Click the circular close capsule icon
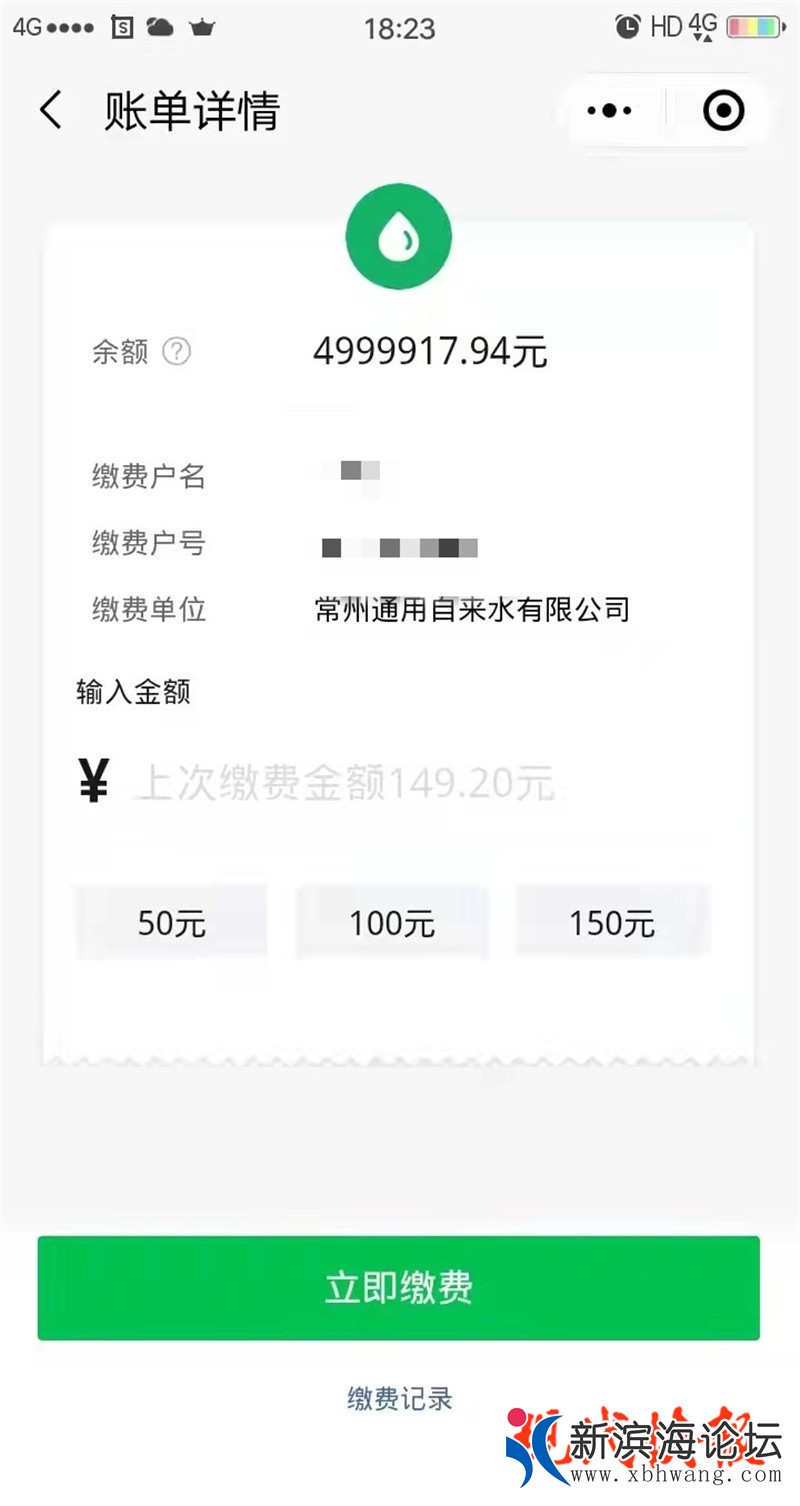 click(x=723, y=110)
